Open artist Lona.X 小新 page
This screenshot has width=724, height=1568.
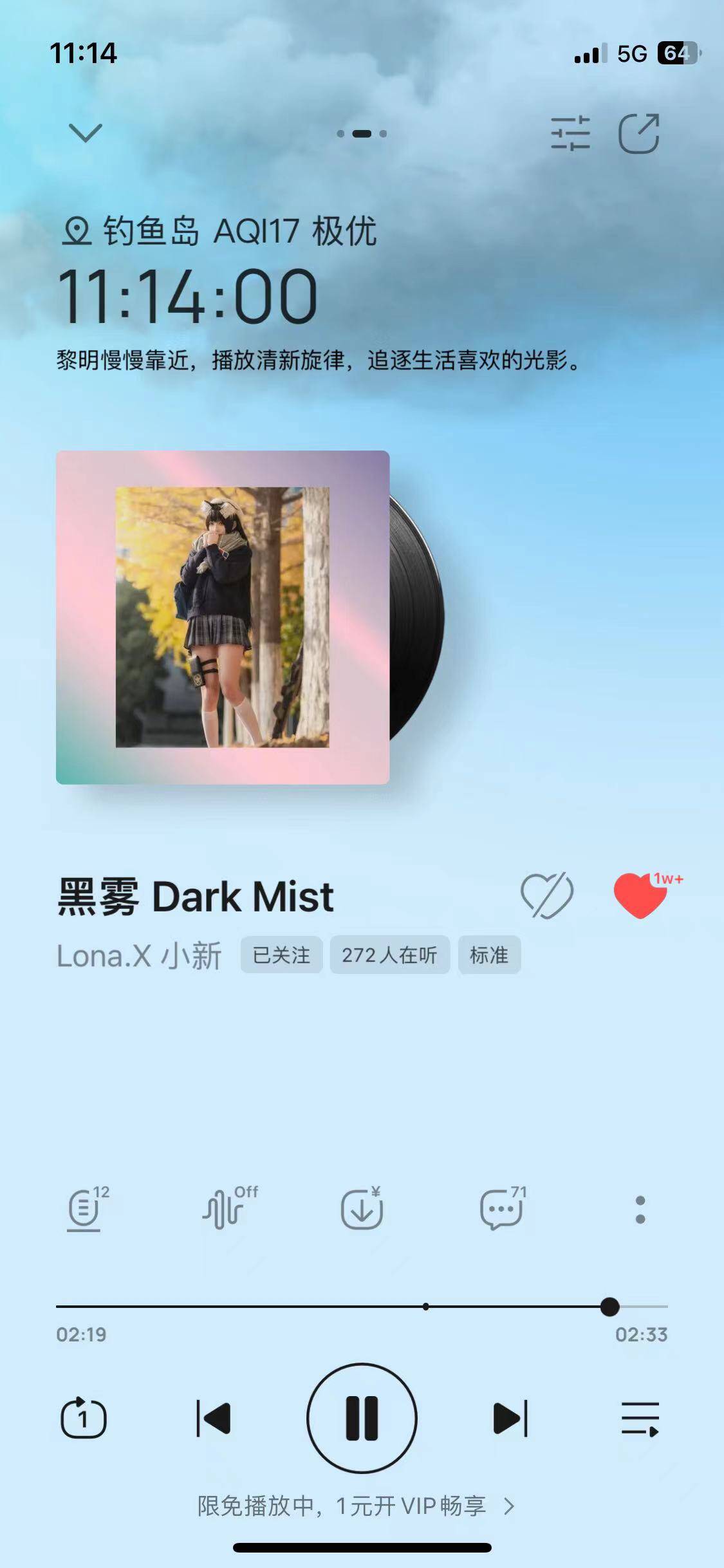(139, 955)
